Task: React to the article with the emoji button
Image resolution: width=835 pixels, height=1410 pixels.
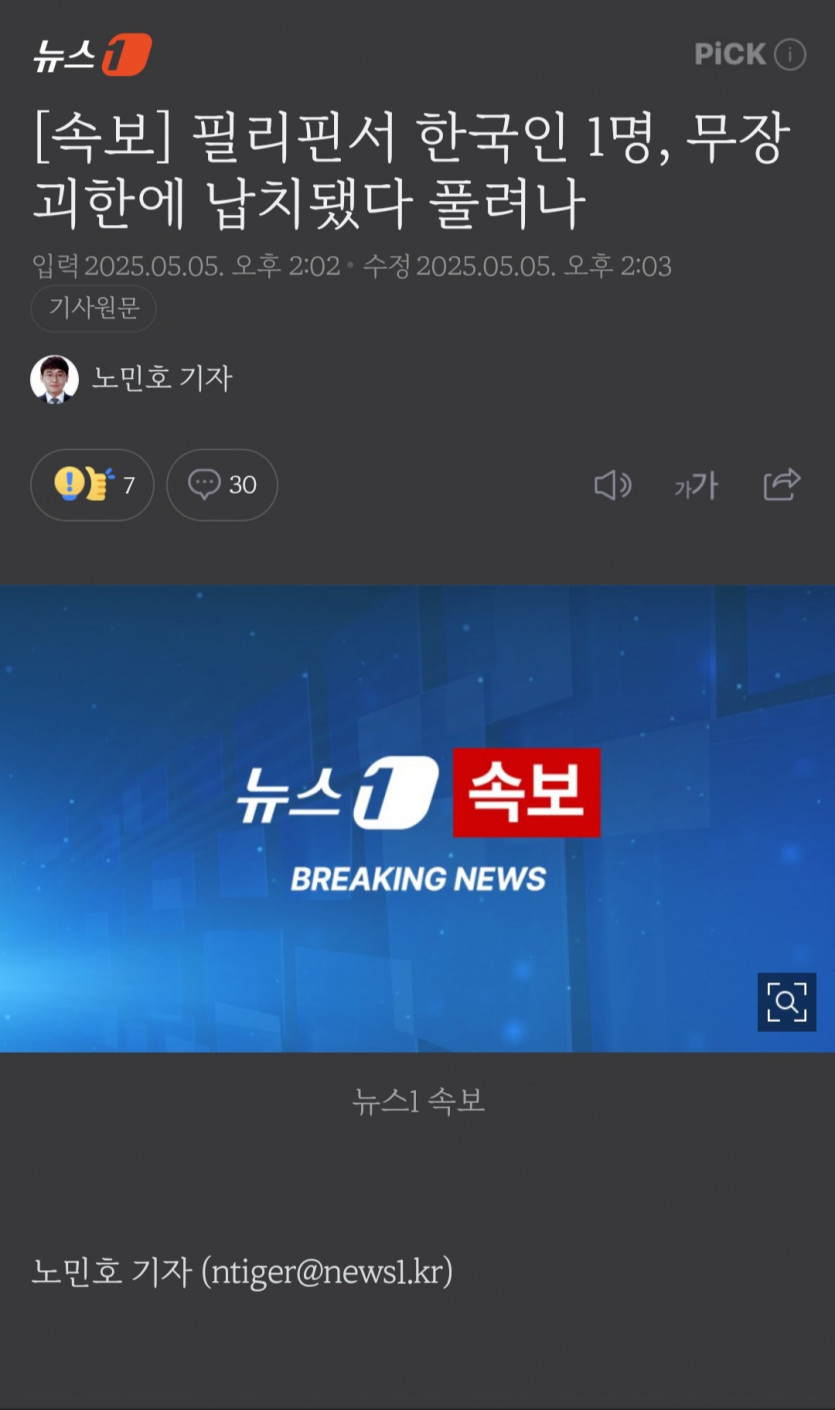Action: point(92,485)
